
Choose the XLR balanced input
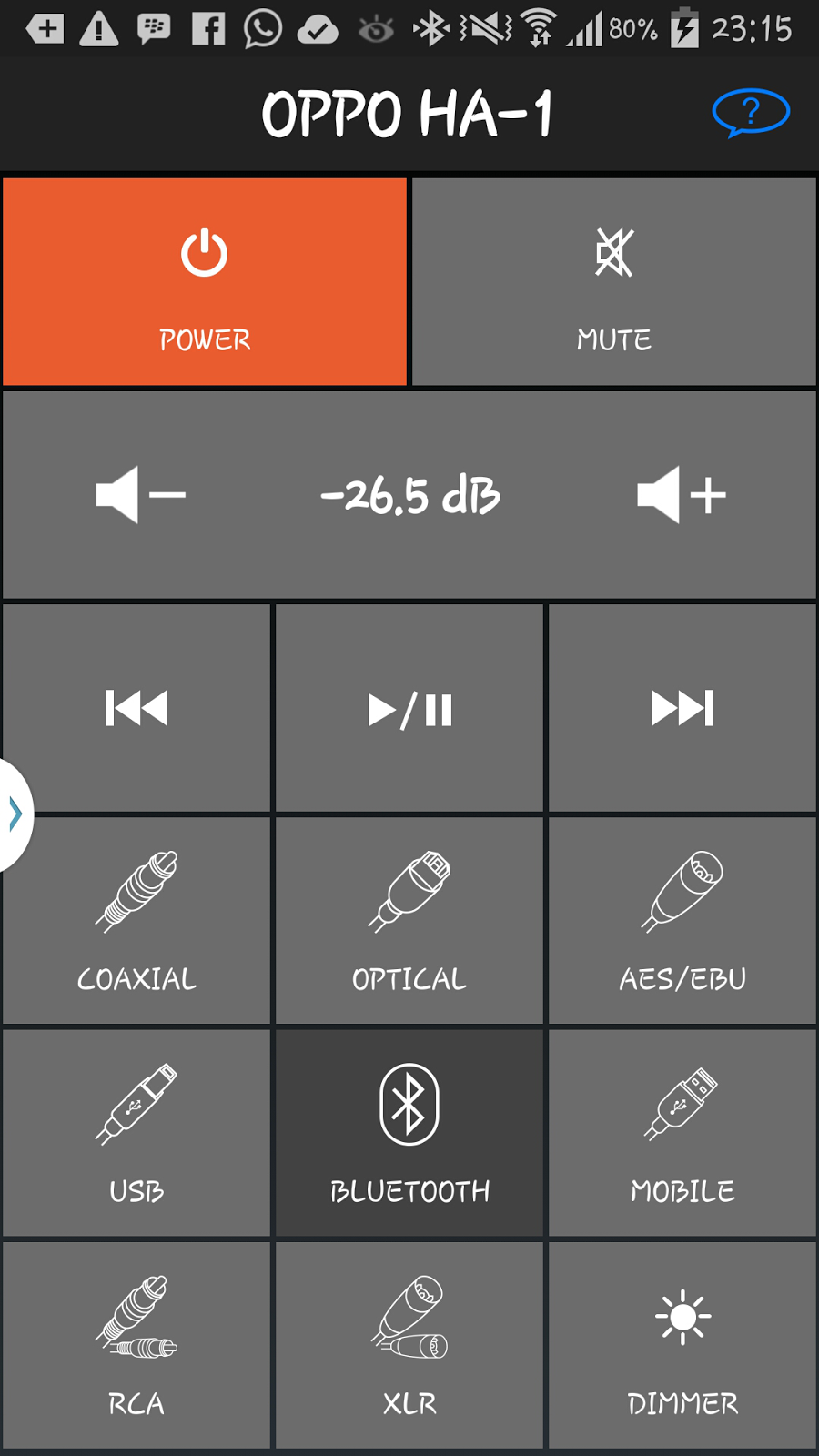409,1345
